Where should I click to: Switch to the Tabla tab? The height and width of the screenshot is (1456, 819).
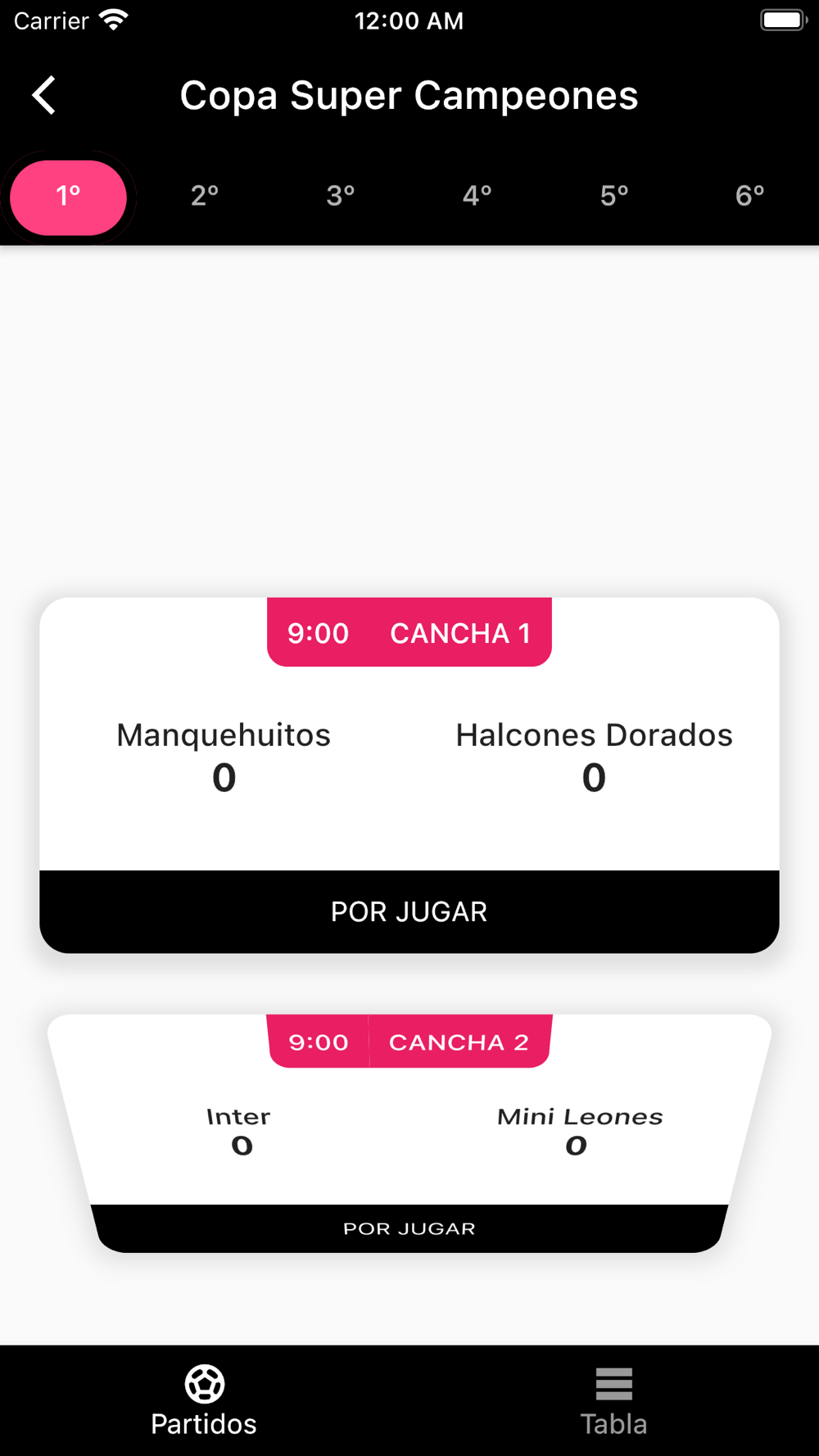pyautogui.click(x=614, y=1400)
